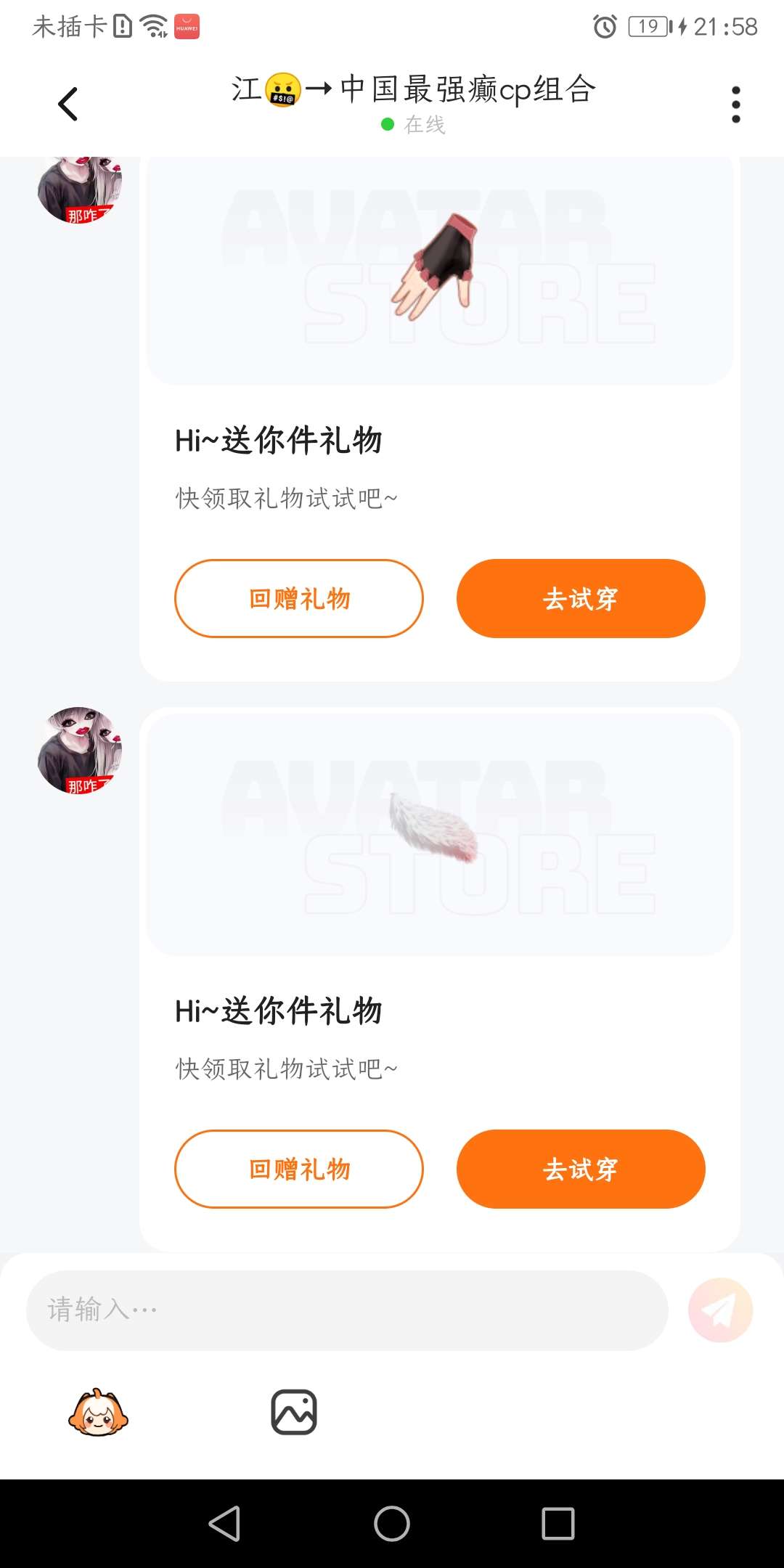The image size is (784, 1568).
Task: Send the message with paper plane
Action: (720, 1310)
